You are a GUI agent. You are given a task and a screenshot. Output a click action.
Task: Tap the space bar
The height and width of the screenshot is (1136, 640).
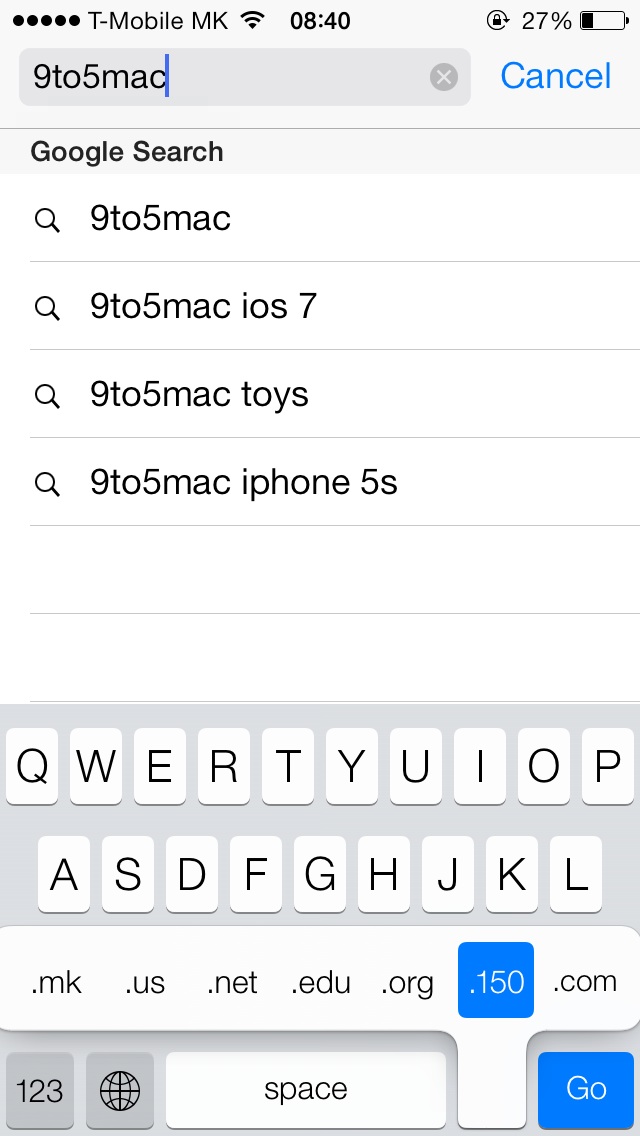pyautogui.click(x=306, y=1090)
